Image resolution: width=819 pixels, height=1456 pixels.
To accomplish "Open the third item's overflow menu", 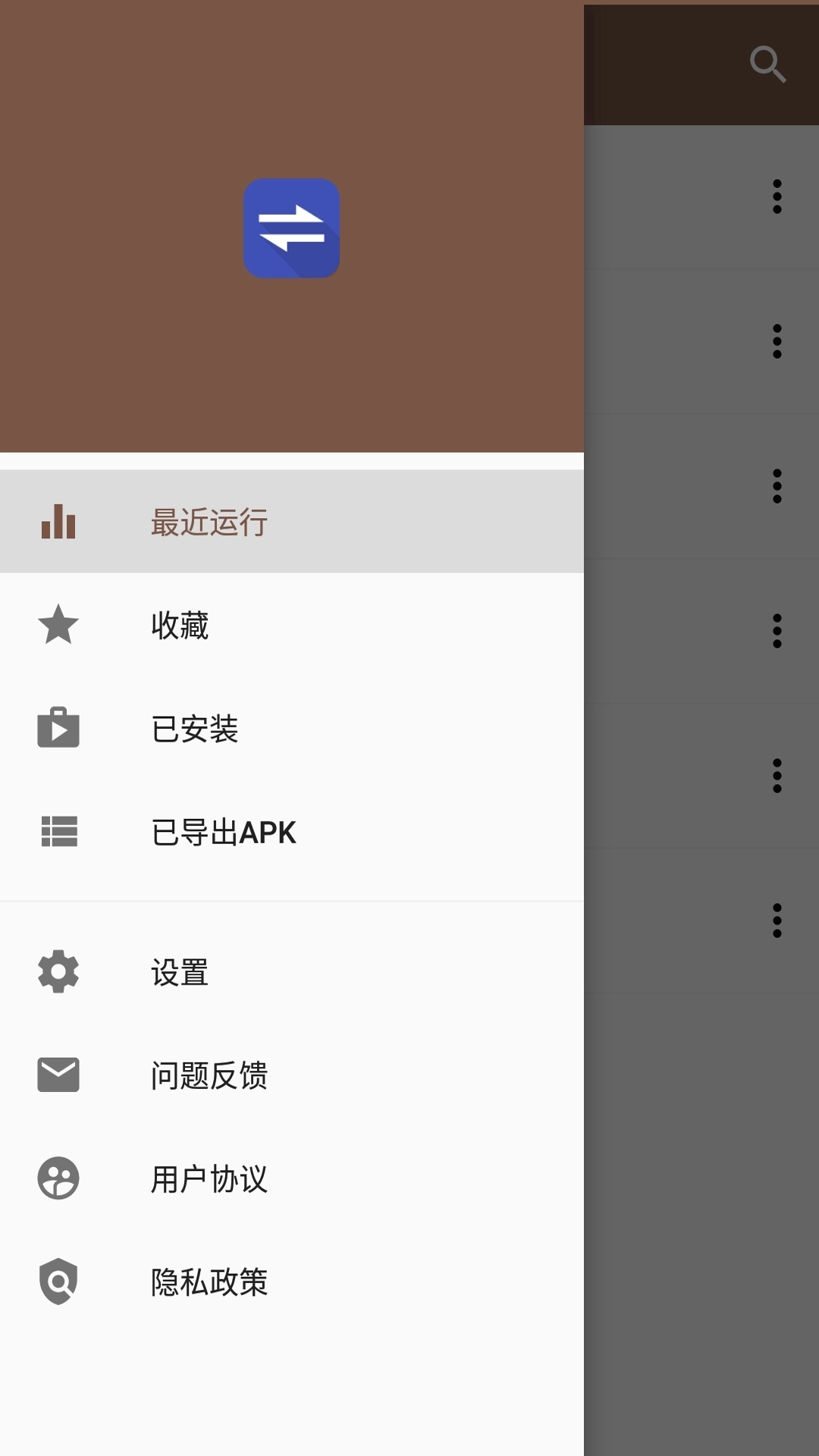I will (x=777, y=486).
